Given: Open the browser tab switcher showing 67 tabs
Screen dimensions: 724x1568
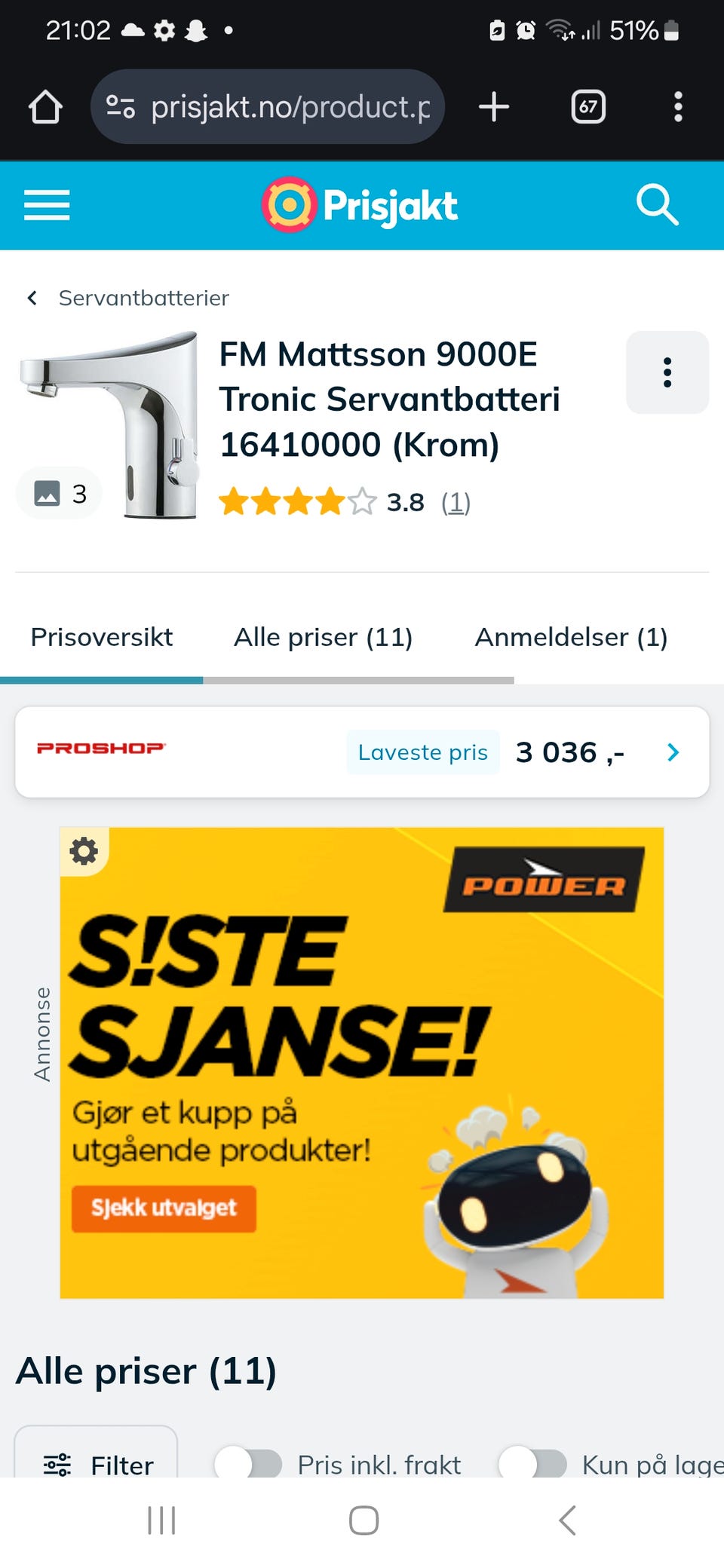Looking at the screenshot, I should [587, 106].
